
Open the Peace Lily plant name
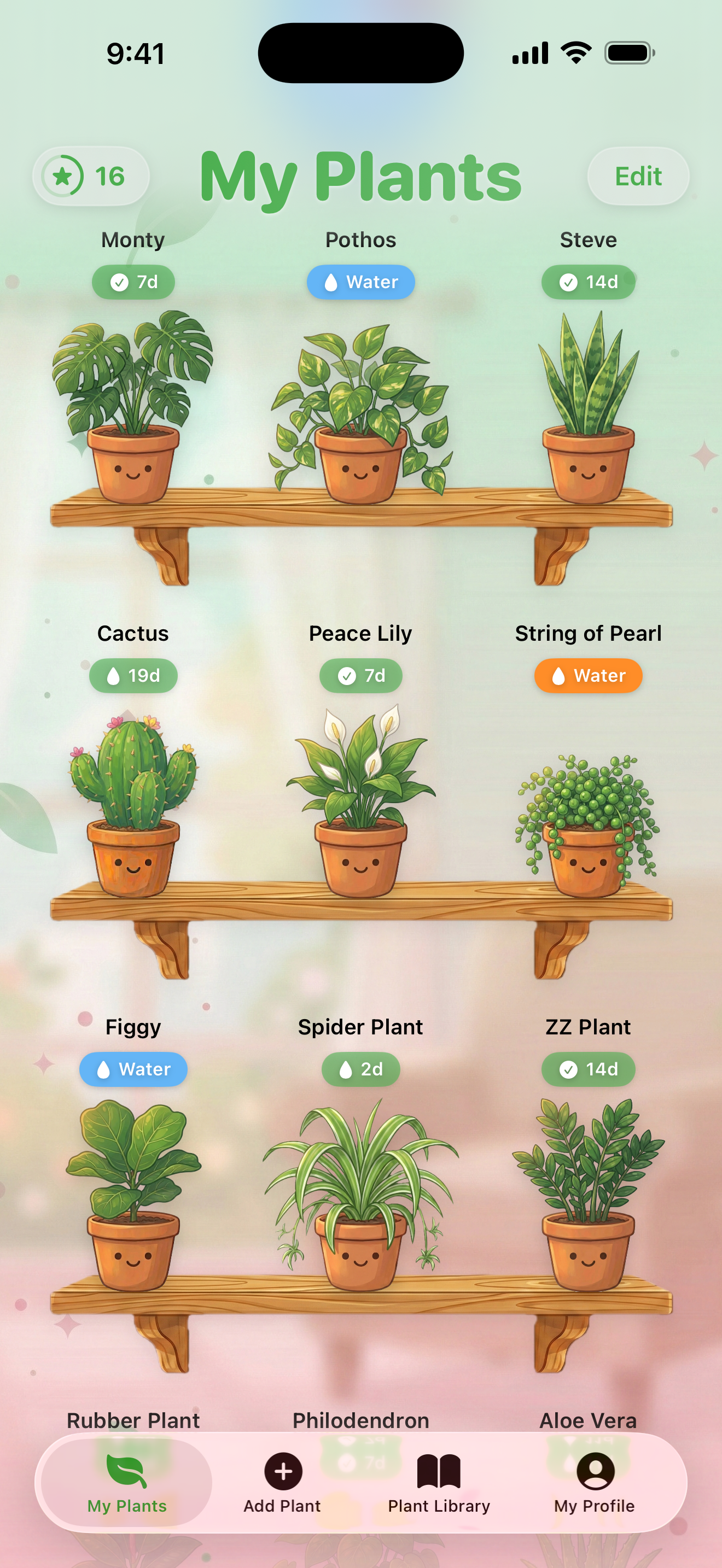360,633
